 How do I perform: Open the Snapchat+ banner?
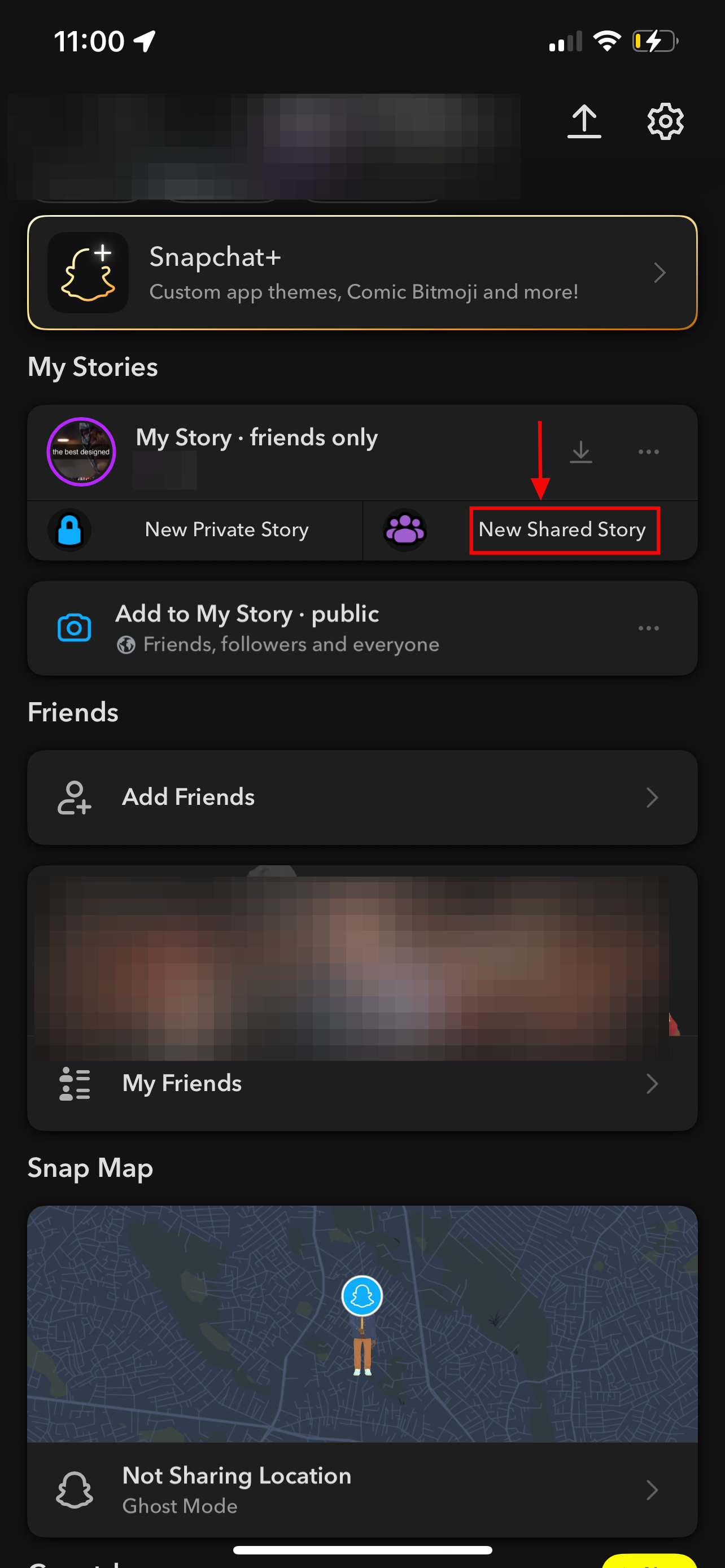click(x=362, y=273)
